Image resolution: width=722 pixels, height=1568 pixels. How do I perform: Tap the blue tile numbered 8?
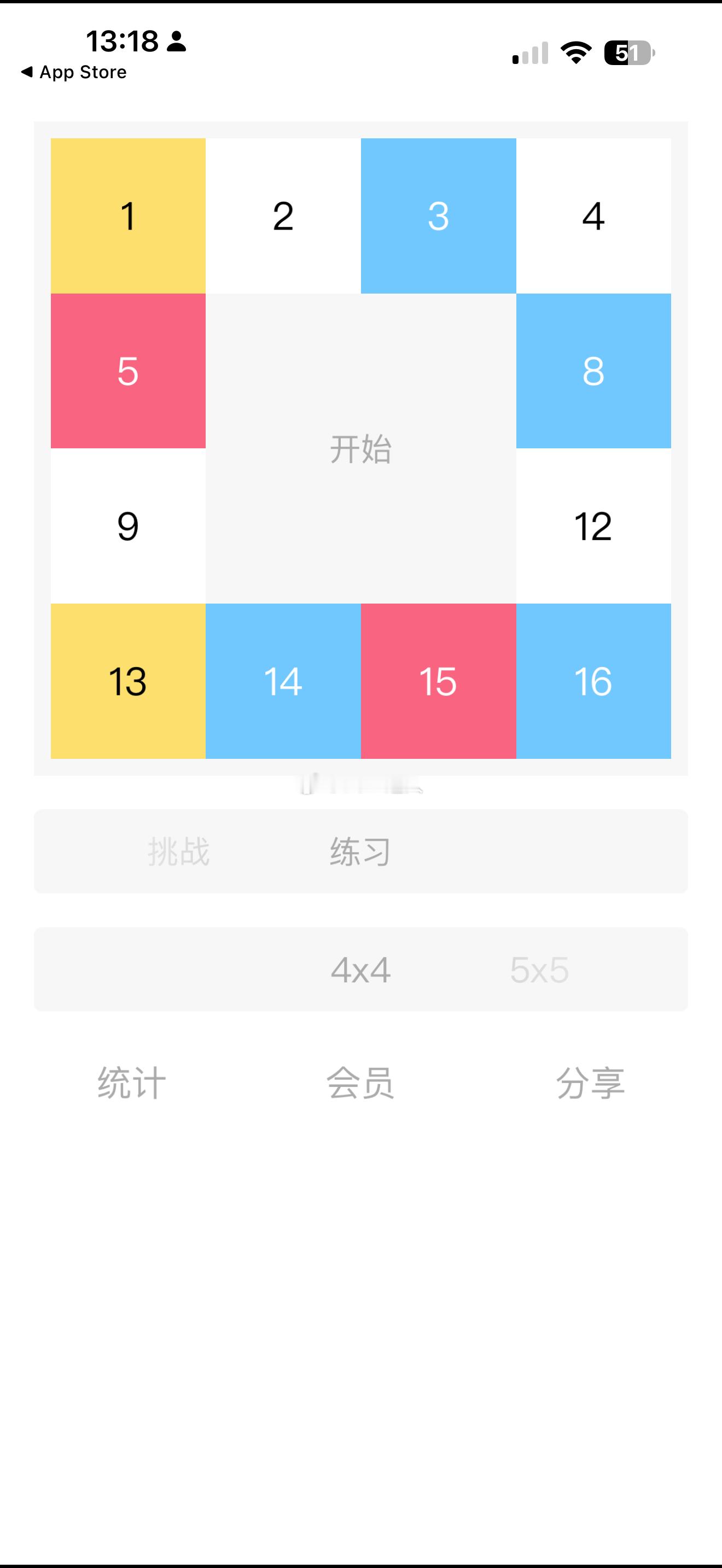(593, 371)
